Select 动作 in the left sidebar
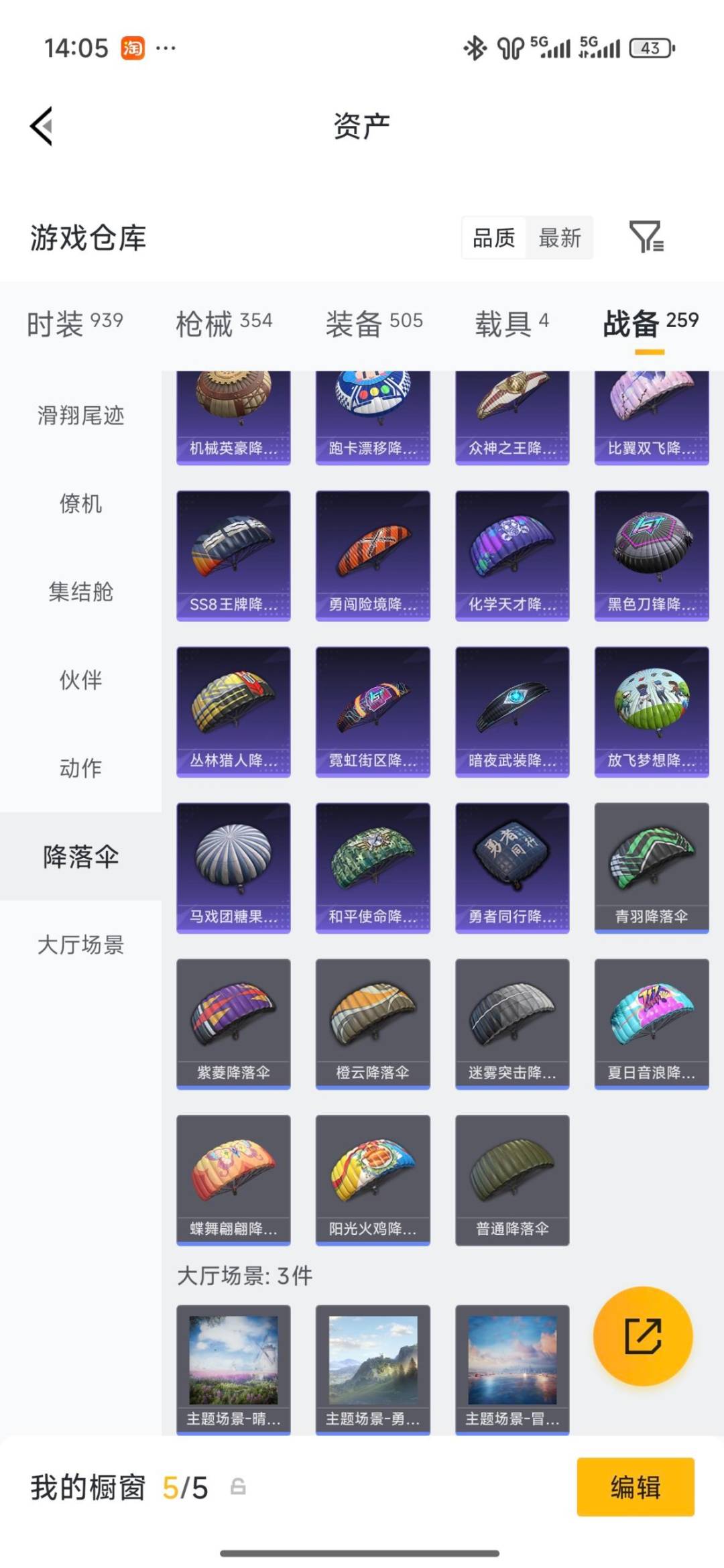Viewport: 724px width, 1568px height. click(x=80, y=770)
